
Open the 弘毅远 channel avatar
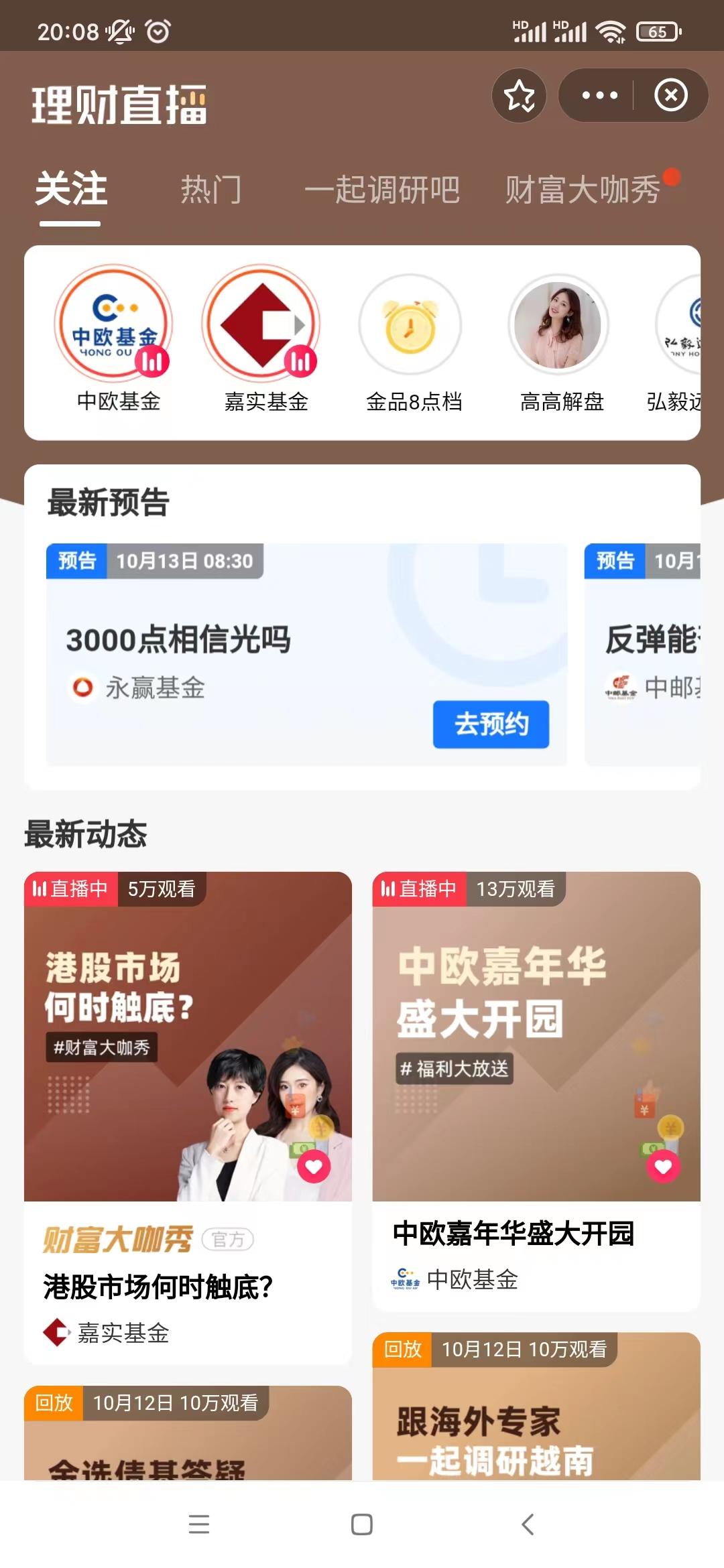tap(697, 324)
